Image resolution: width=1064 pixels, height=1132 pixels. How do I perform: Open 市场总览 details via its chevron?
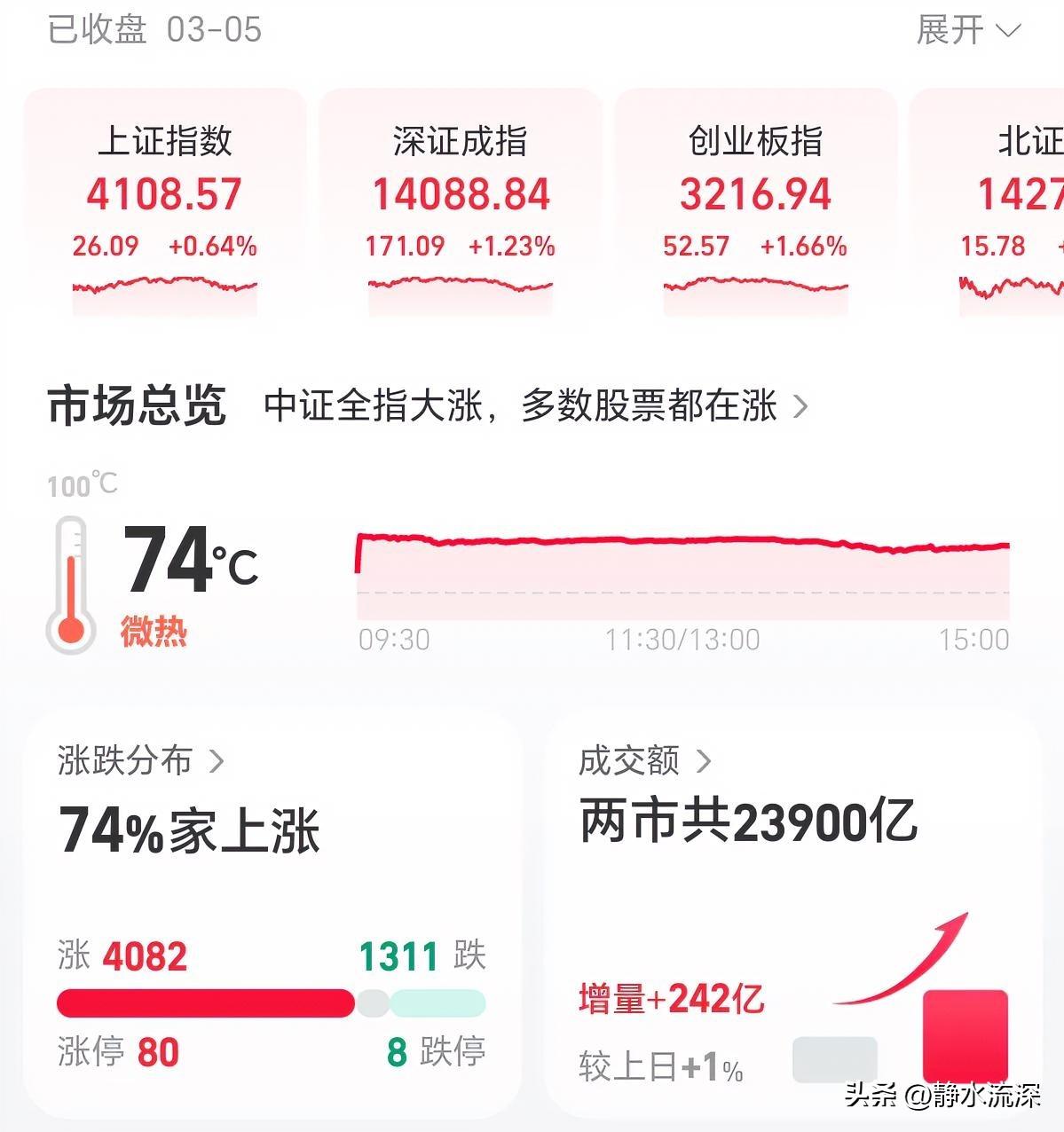[801, 405]
